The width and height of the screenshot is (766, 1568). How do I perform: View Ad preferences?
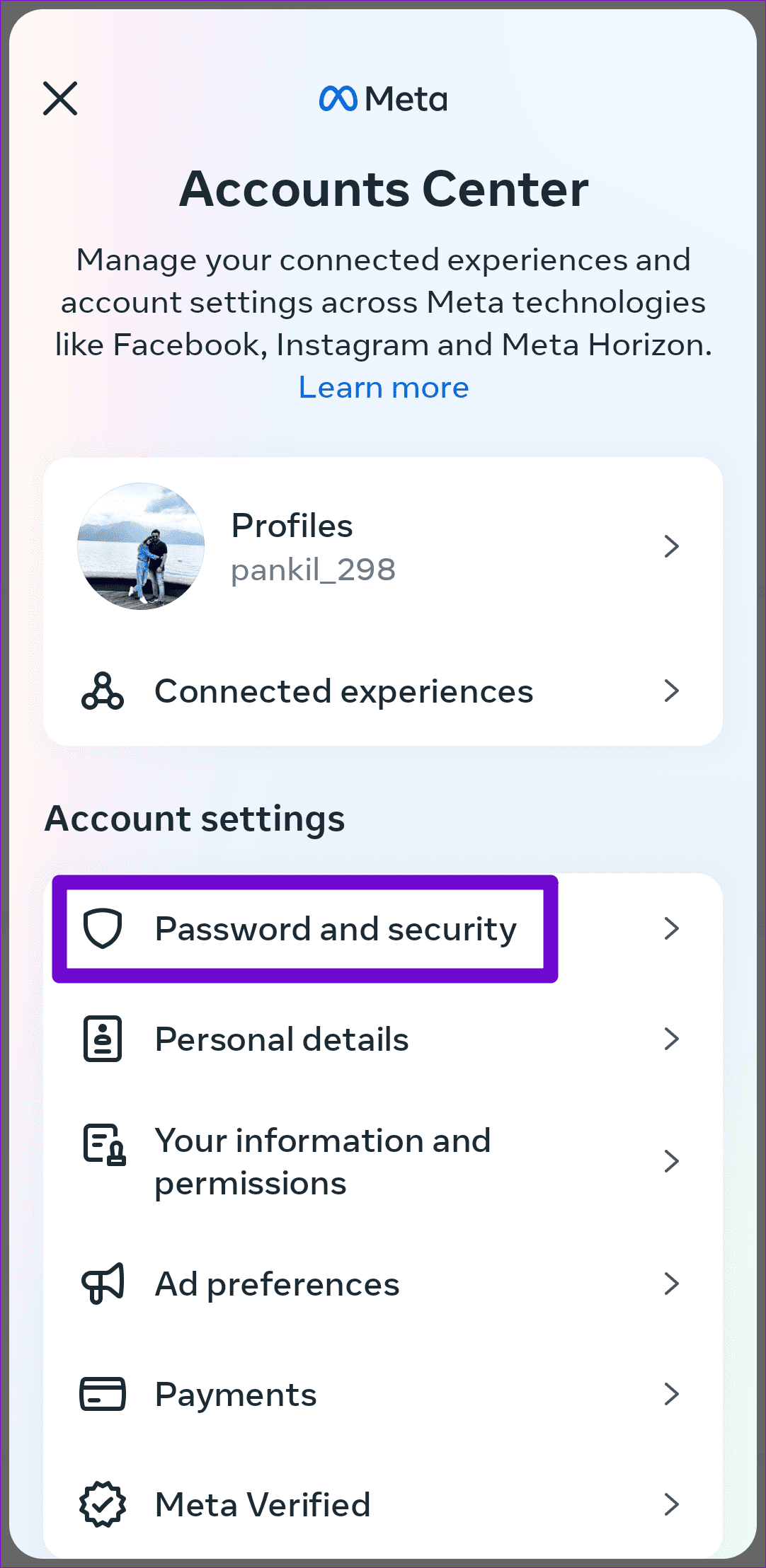tap(382, 1284)
